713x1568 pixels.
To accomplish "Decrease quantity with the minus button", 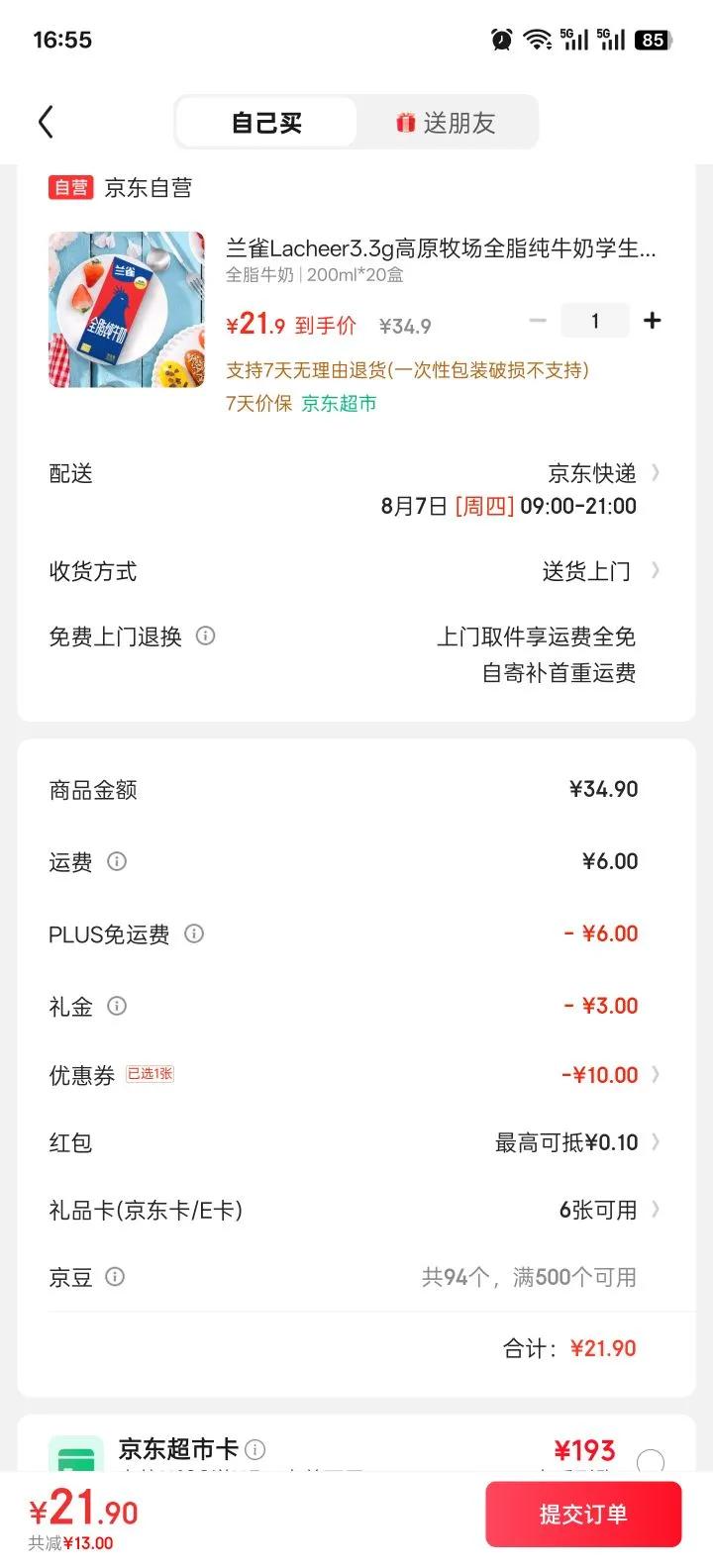I will (x=538, y=321).
